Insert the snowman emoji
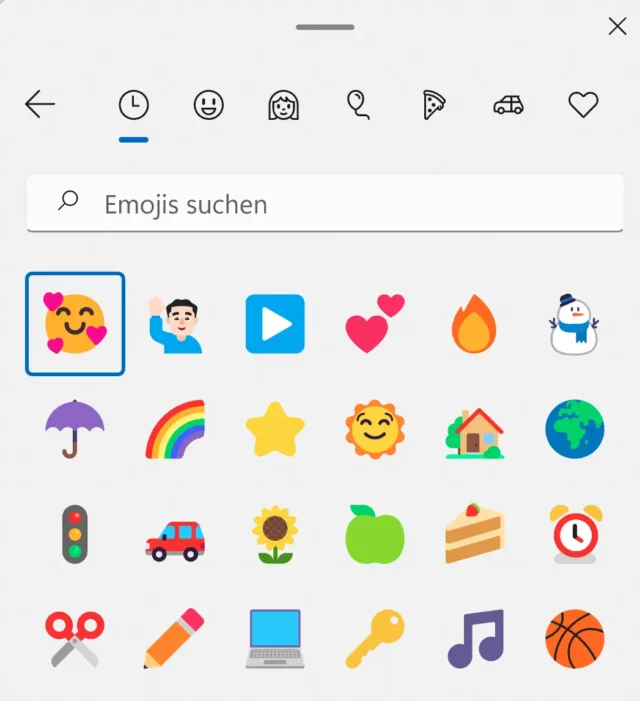The image size is (640, 701). tap(574, 324)
